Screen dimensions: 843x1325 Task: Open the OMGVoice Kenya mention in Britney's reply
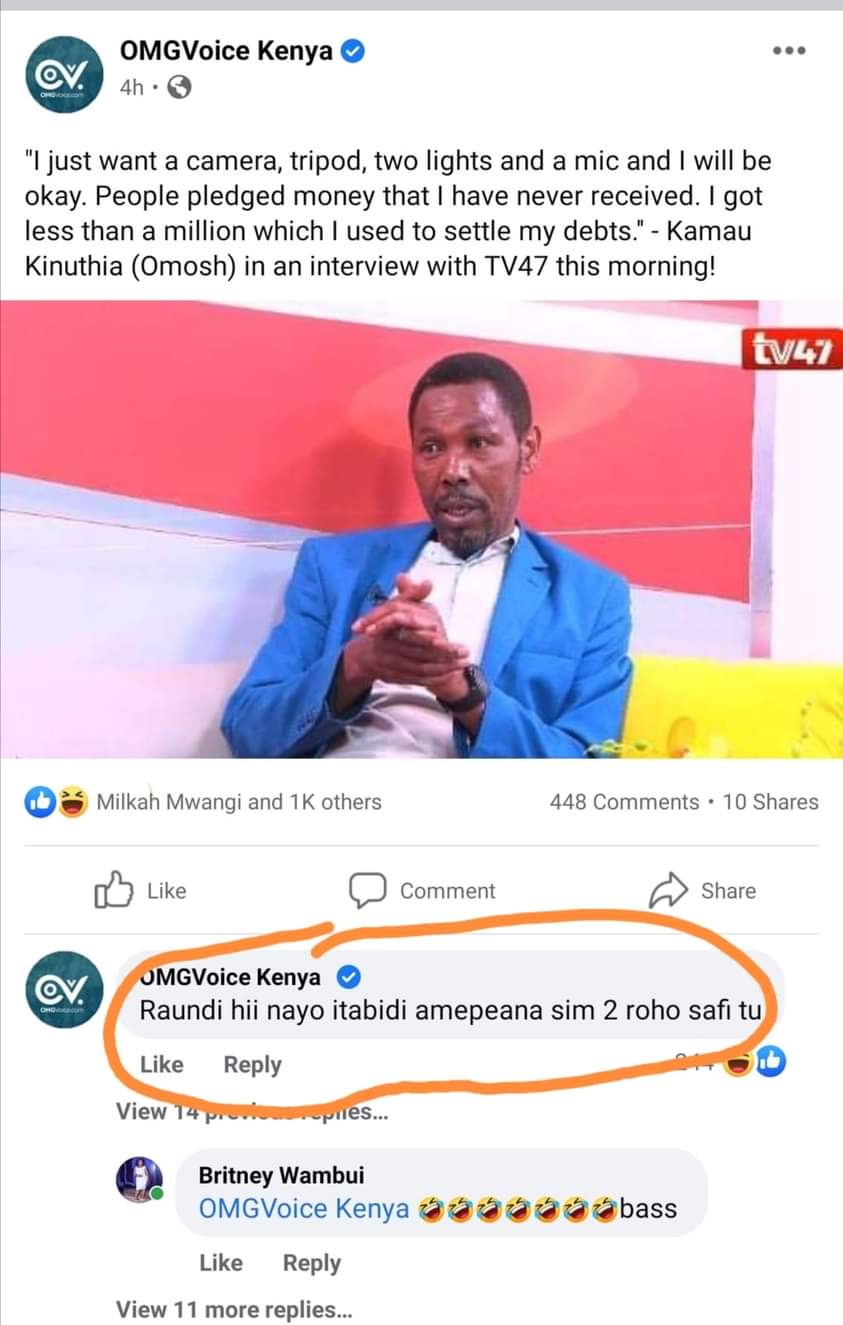304,1208
